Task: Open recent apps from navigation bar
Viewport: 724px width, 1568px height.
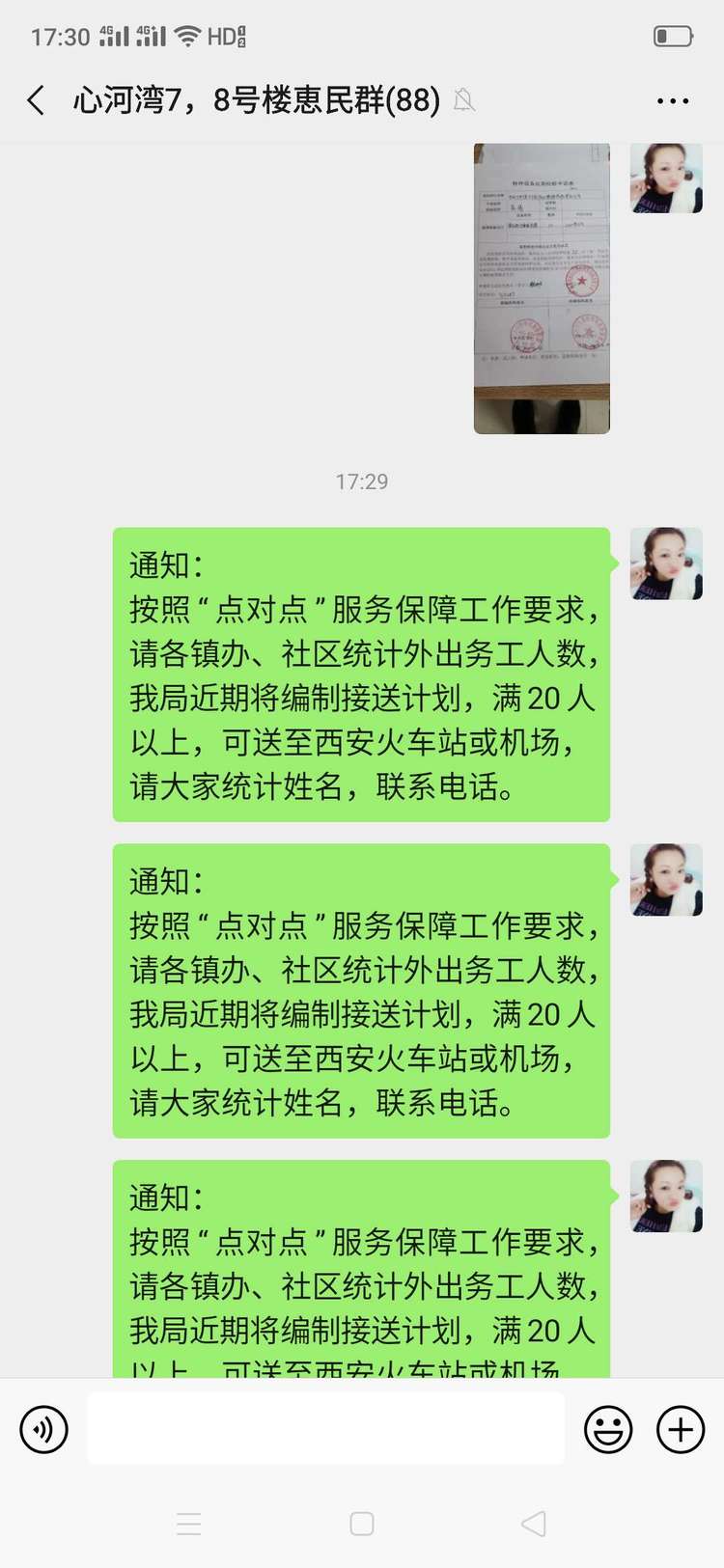Action: tap(189, 1524)
